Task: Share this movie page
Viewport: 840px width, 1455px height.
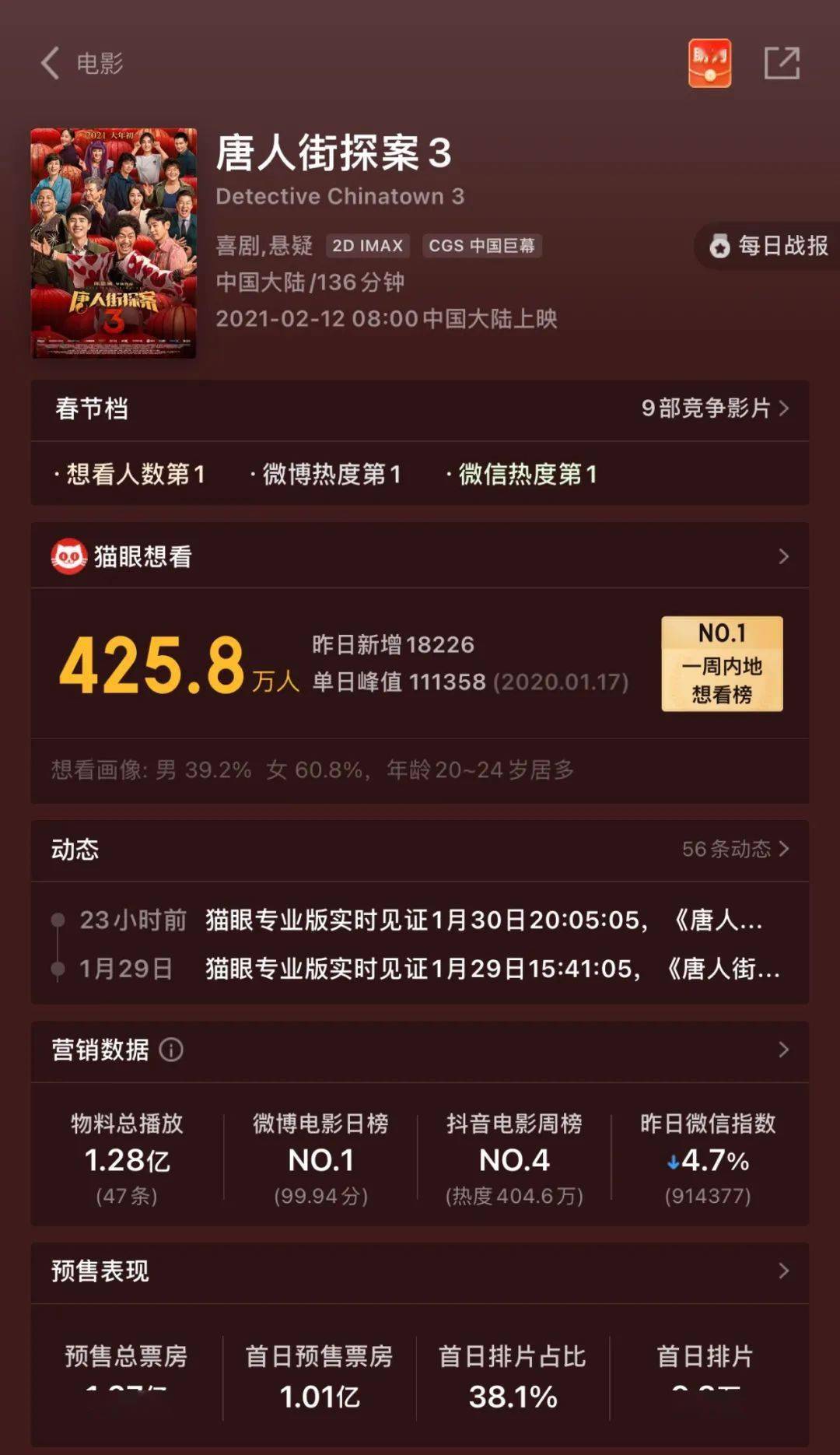Action: (x=782, y=63)
